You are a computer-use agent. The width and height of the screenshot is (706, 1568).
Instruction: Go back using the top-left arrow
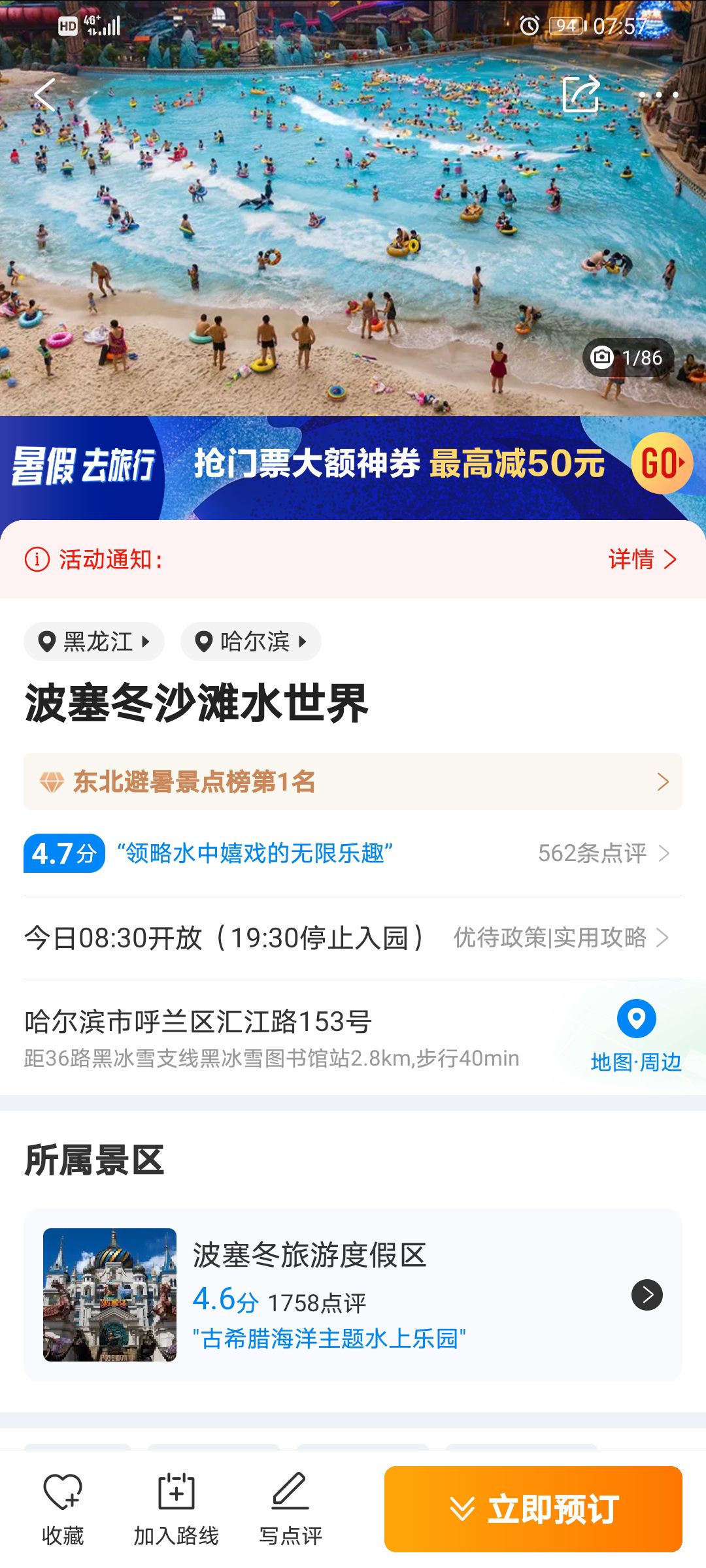[44, 95]
